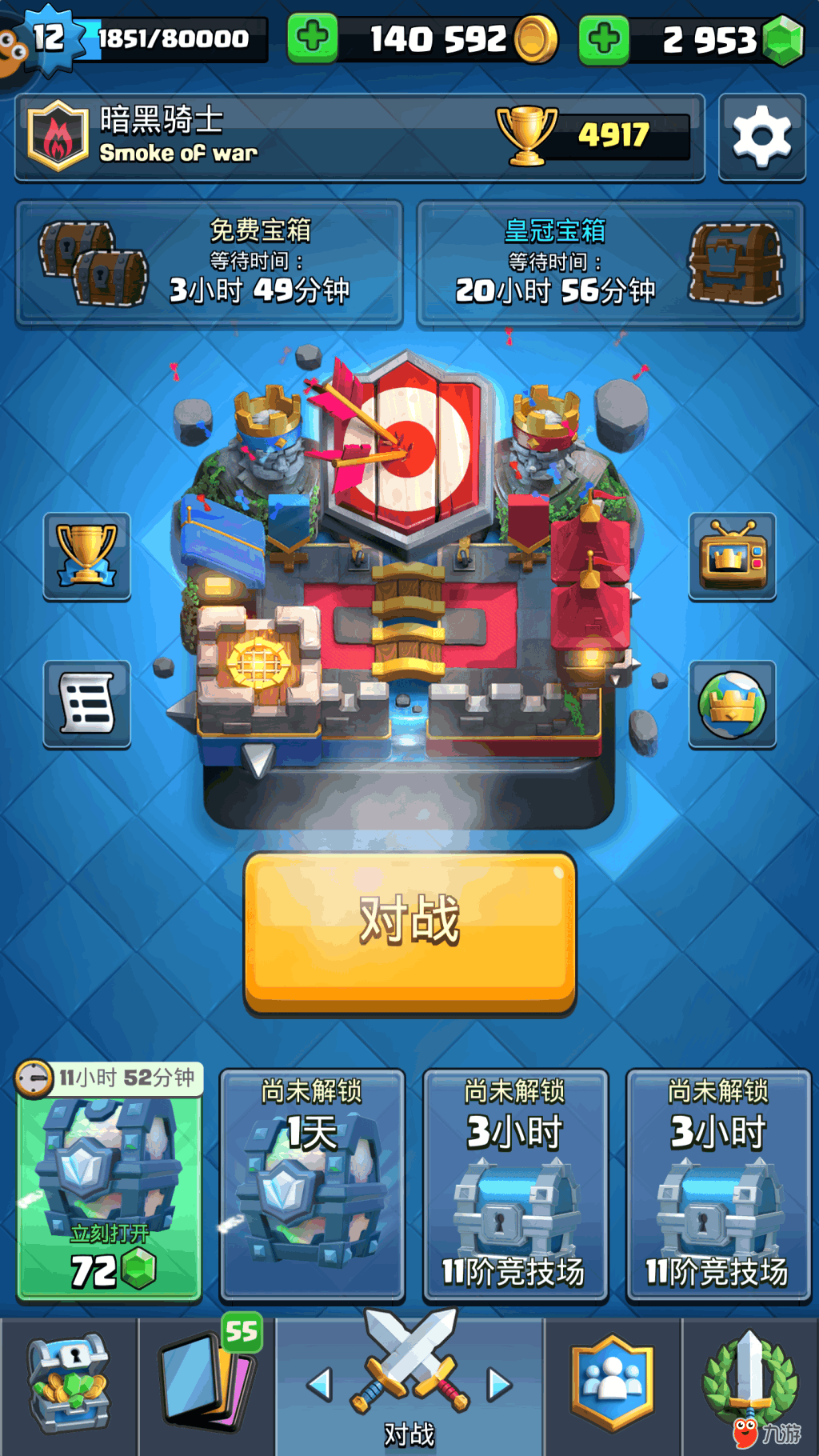The width and height of the screenshot is (819, 1456).
Task: Open the trophy leaderboard icon
Action: tap(86, 555)
